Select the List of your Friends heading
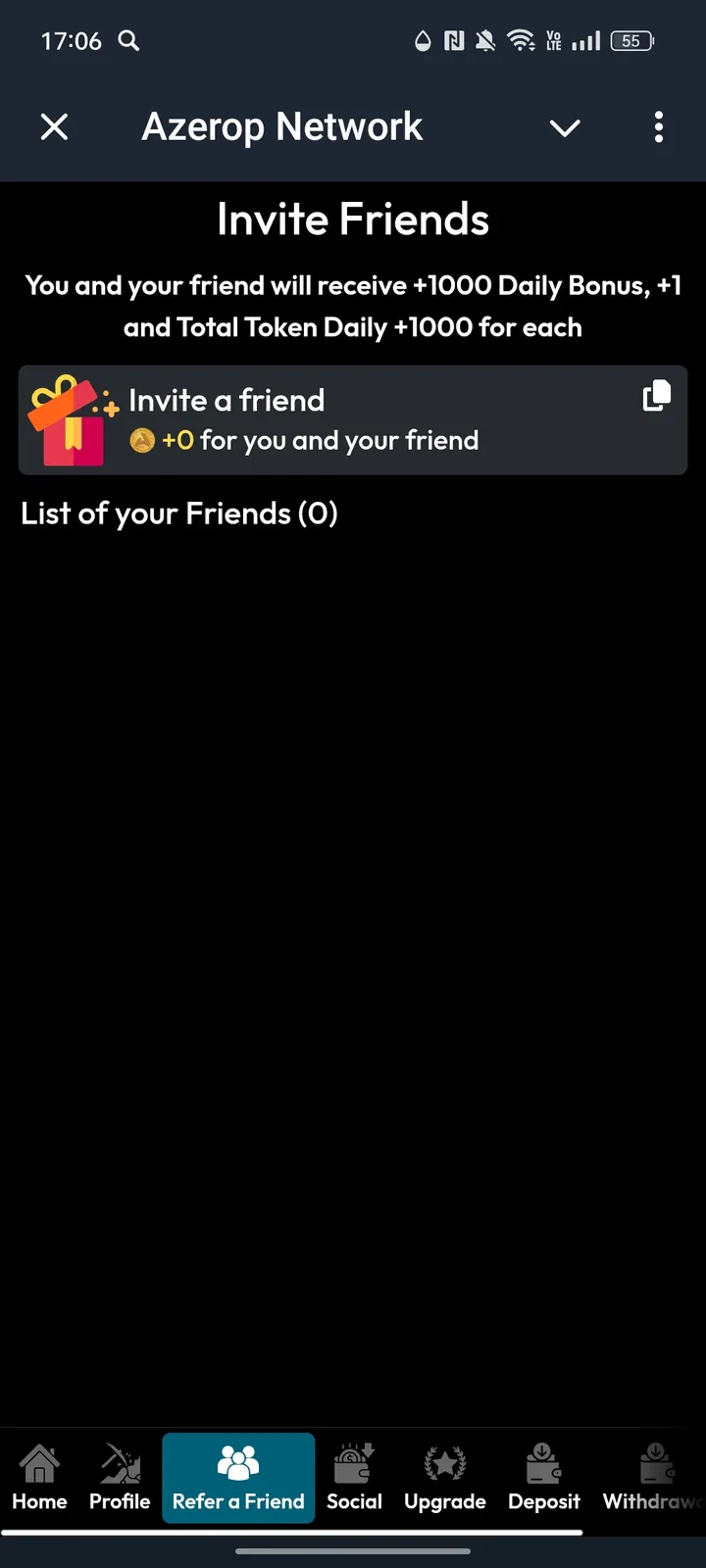 pyautogui.click(x=179, y=513)
